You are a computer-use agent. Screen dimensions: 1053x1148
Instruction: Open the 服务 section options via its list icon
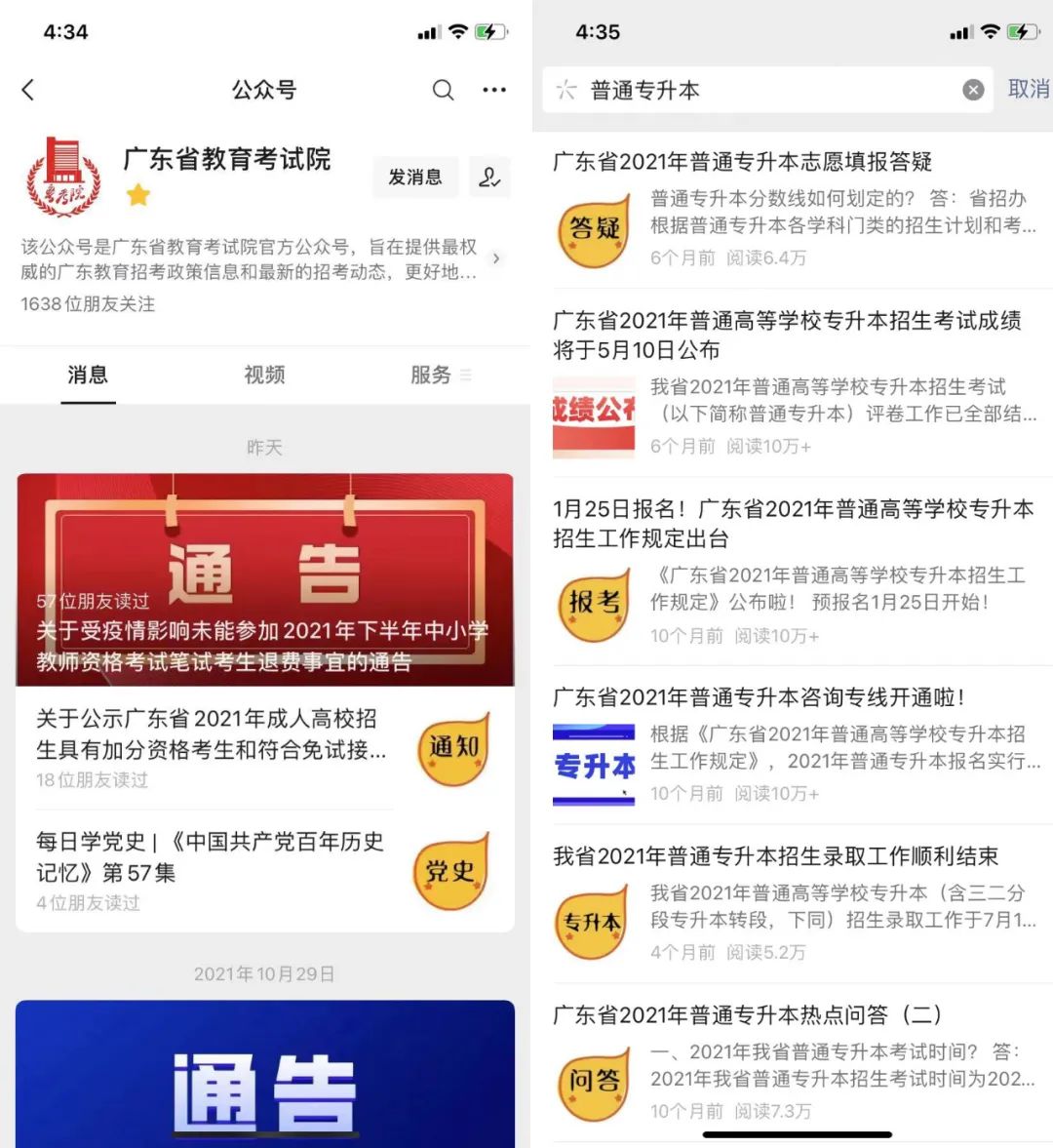click(x=466, y=375)
